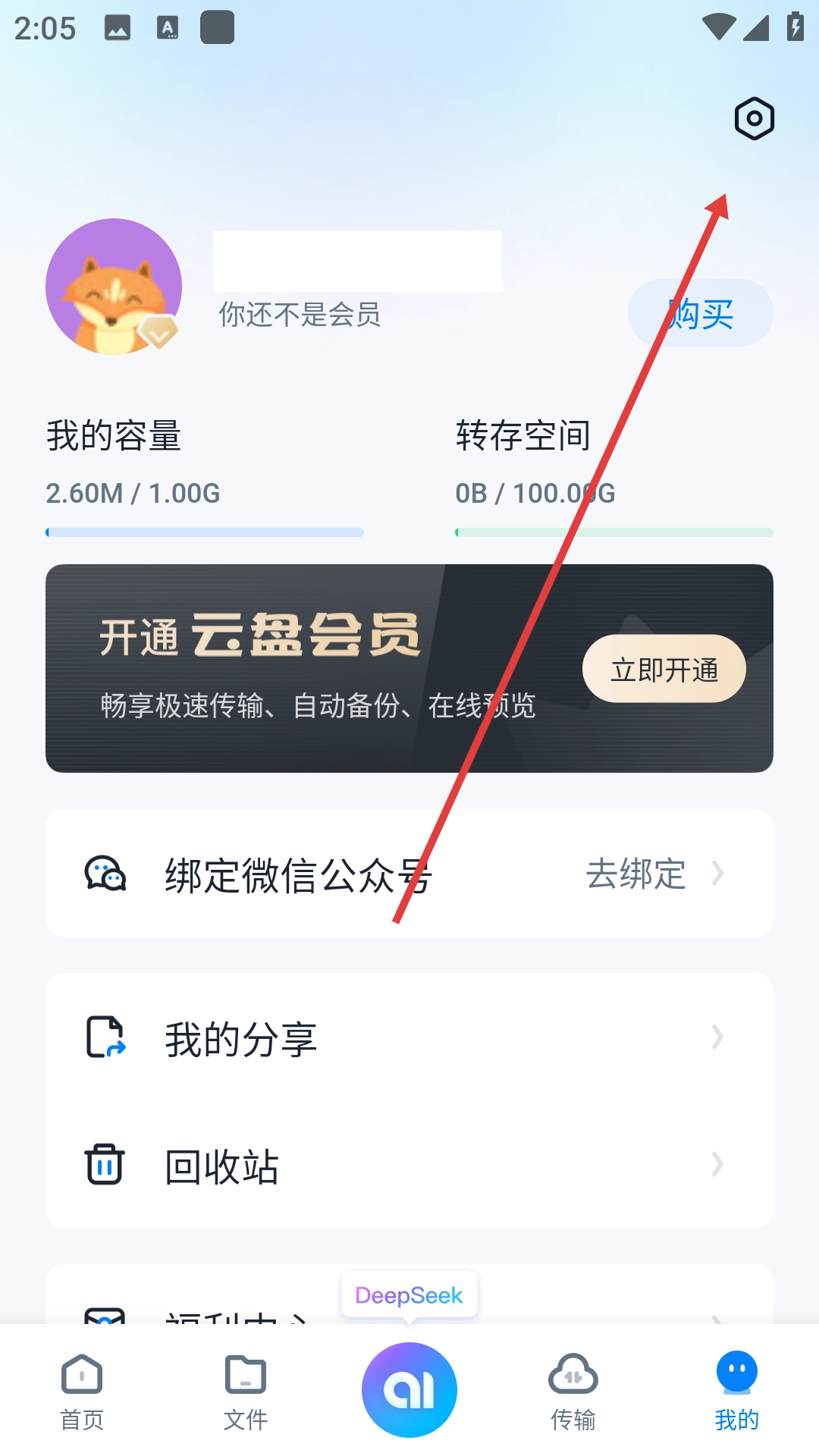This screenshot has height=1456, width=819.
Task: Switch to the 传输 tab
Action: tap(573, 1392)
